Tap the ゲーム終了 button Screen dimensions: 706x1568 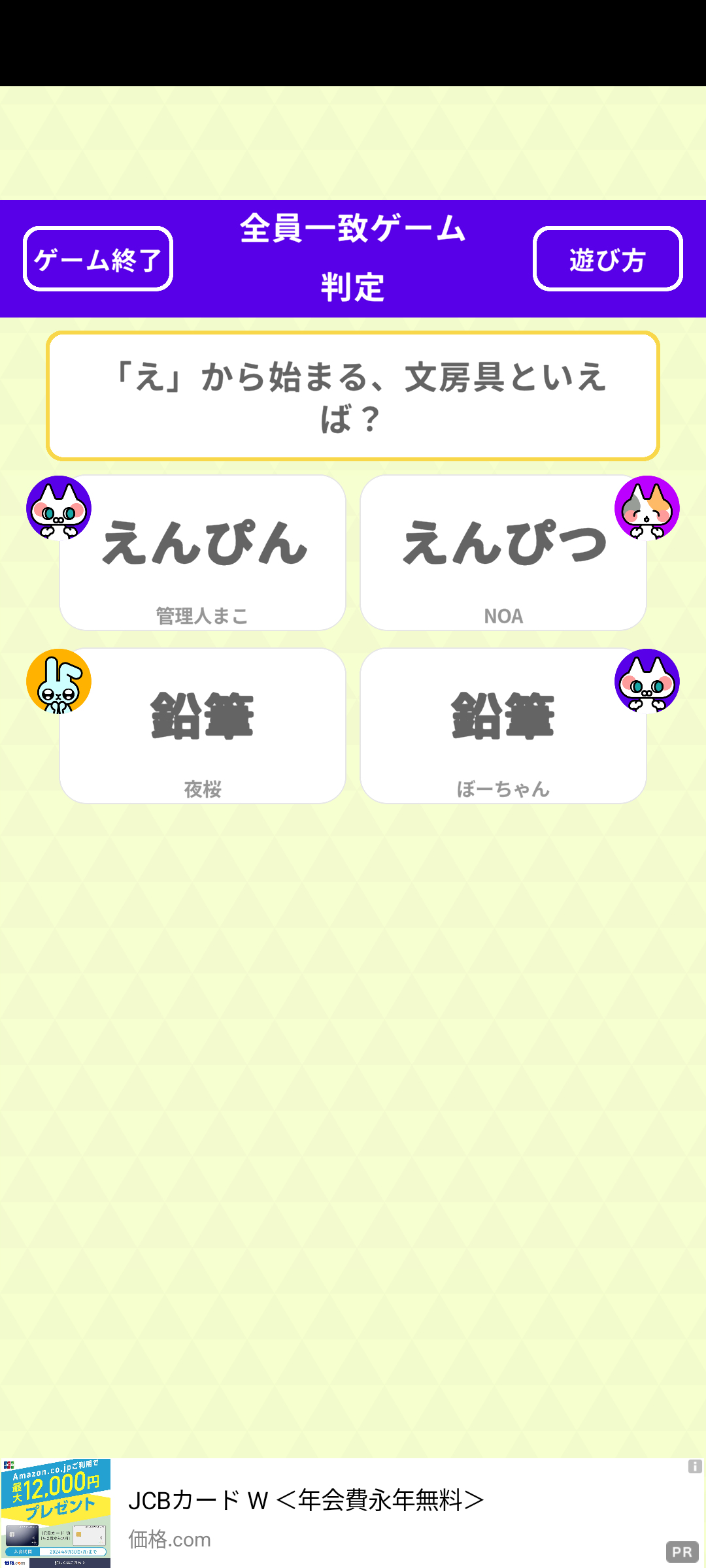pyautogui.click(x=98, y=259)
